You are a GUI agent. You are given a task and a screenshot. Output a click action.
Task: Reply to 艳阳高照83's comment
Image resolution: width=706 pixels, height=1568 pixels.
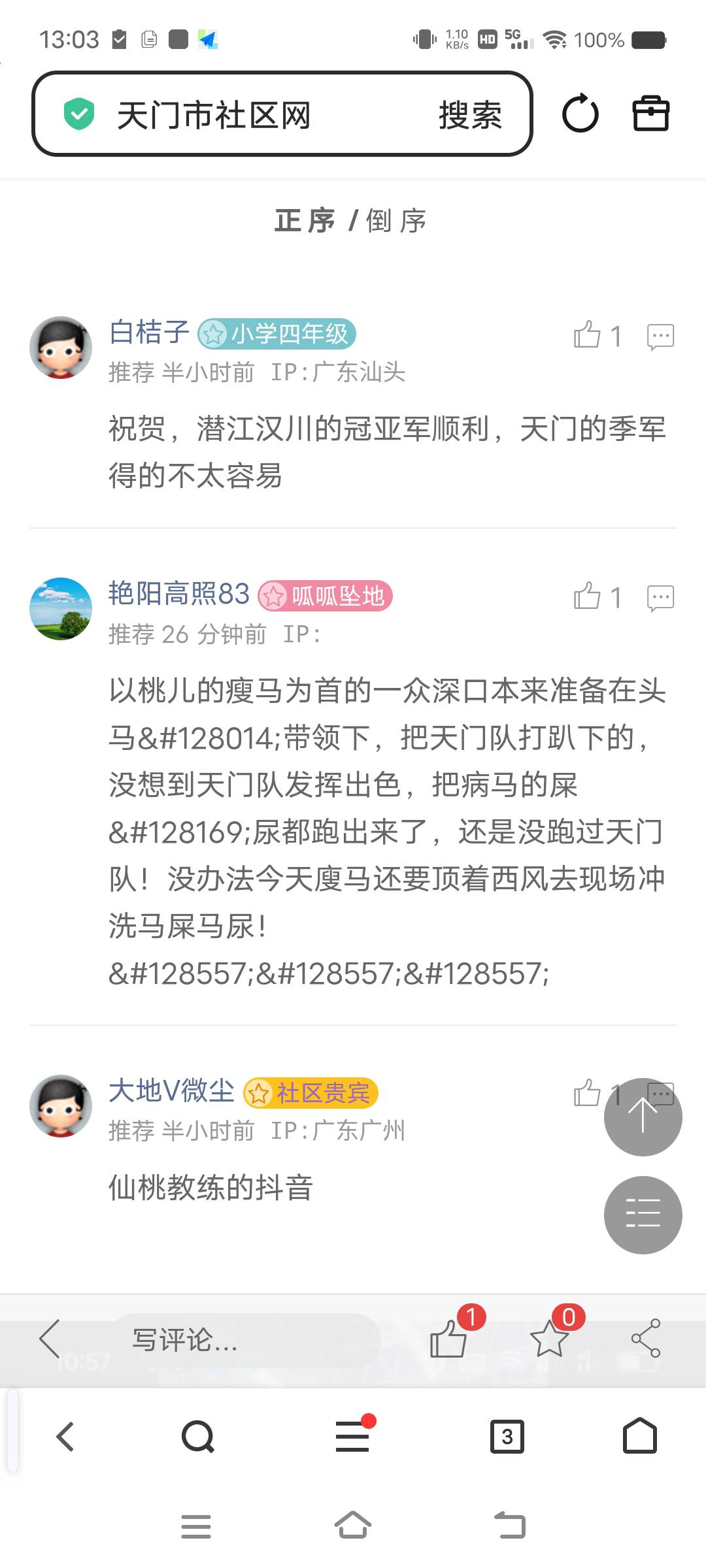tap(660, 596)
